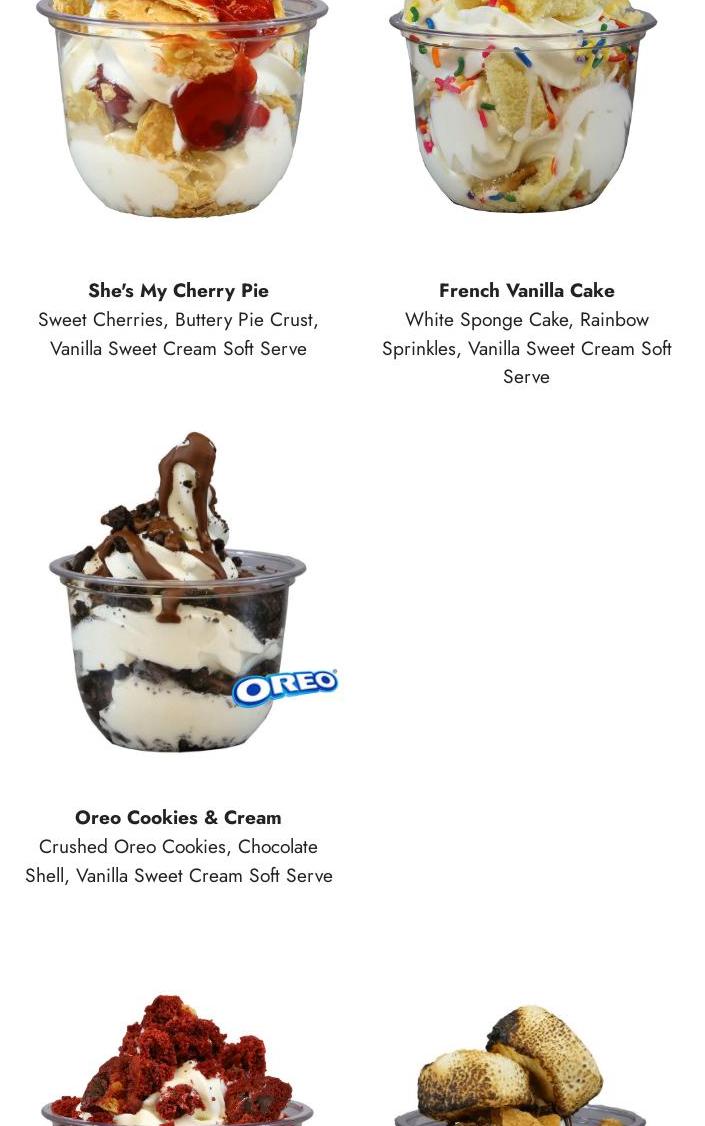Open the Oreo Cookies & Cream item

178,817
